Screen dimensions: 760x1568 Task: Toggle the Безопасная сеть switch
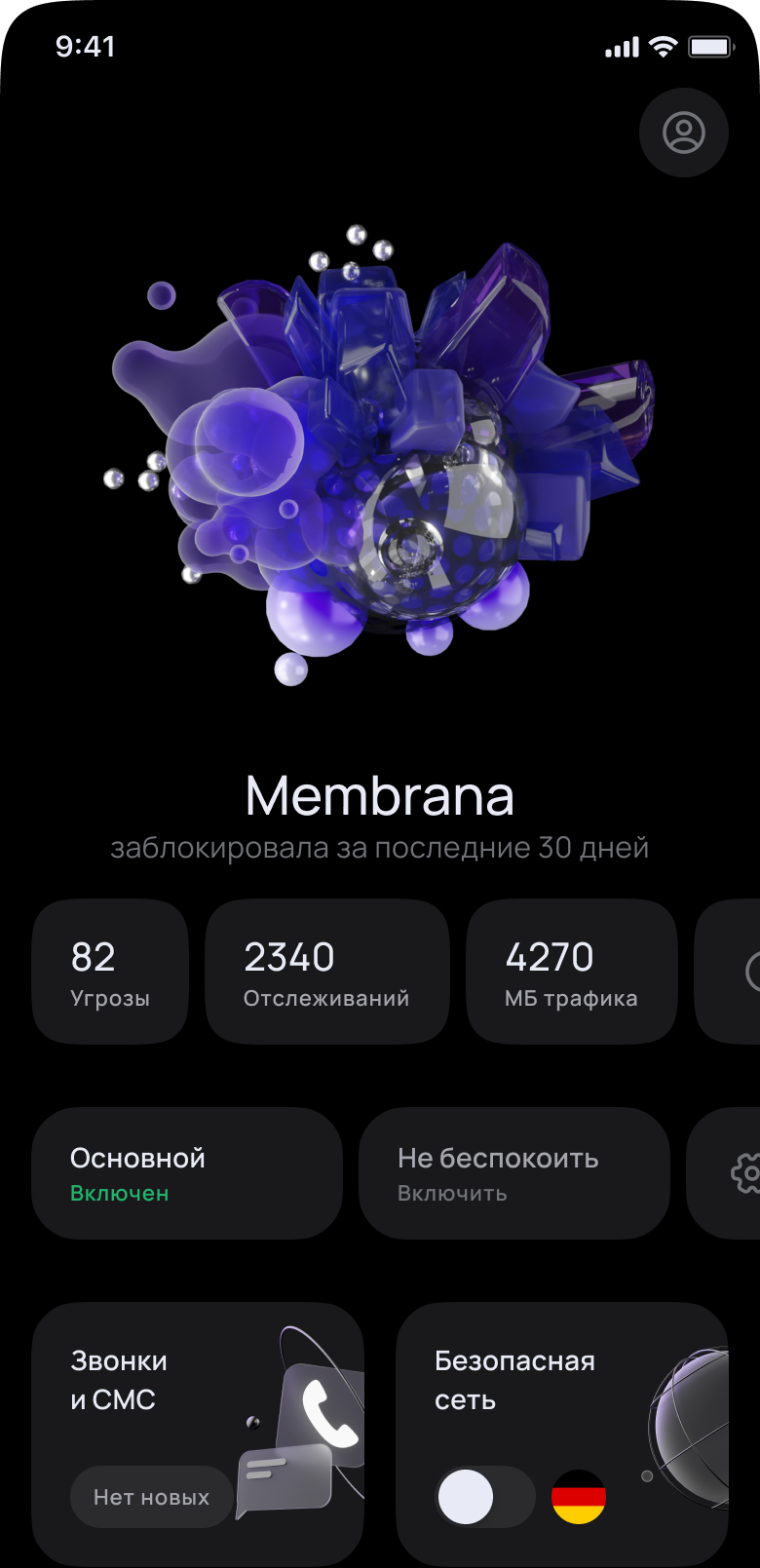pyautogui.click(x=485, y=1497)
